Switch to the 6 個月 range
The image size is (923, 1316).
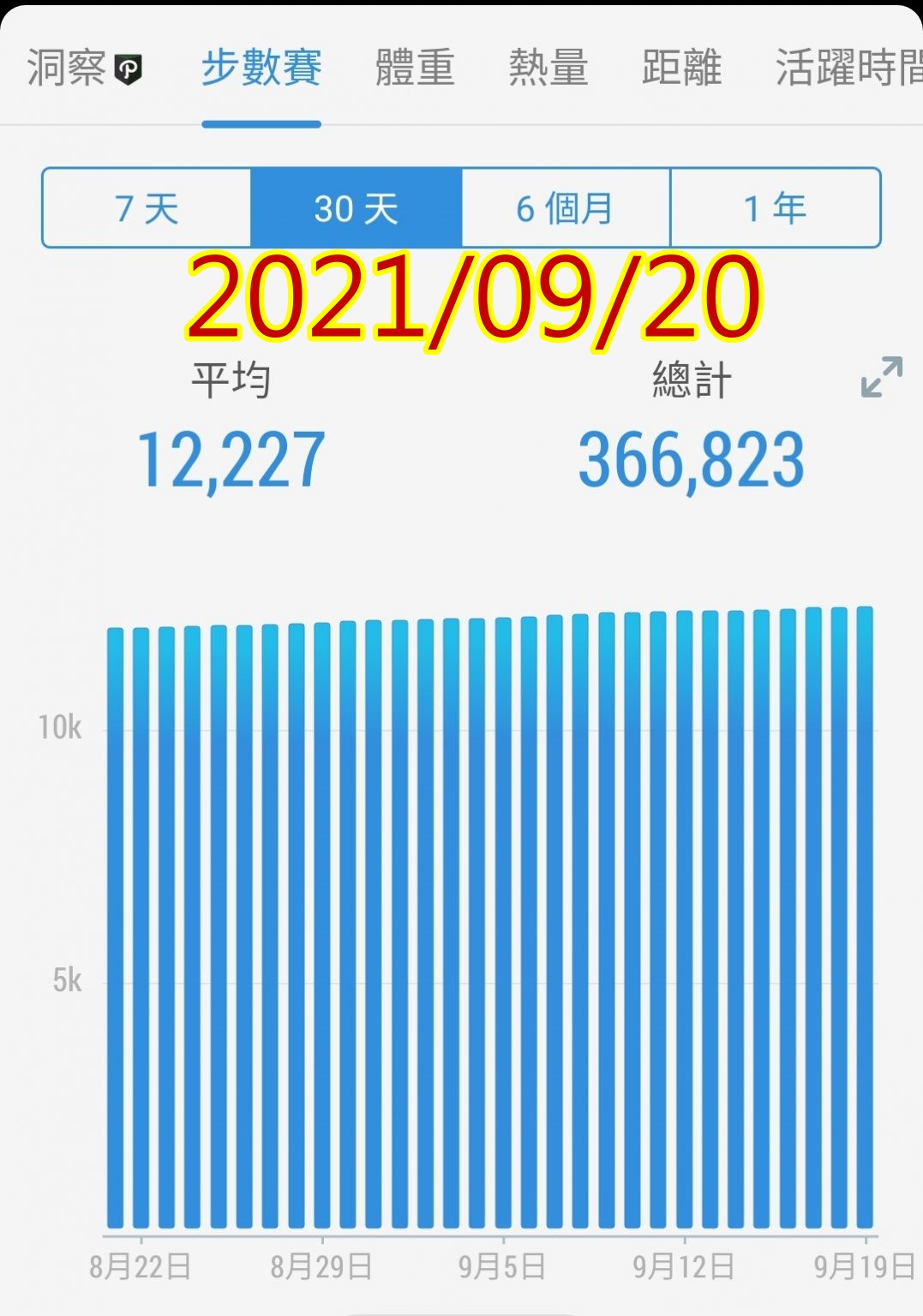(x=566, y=208)
